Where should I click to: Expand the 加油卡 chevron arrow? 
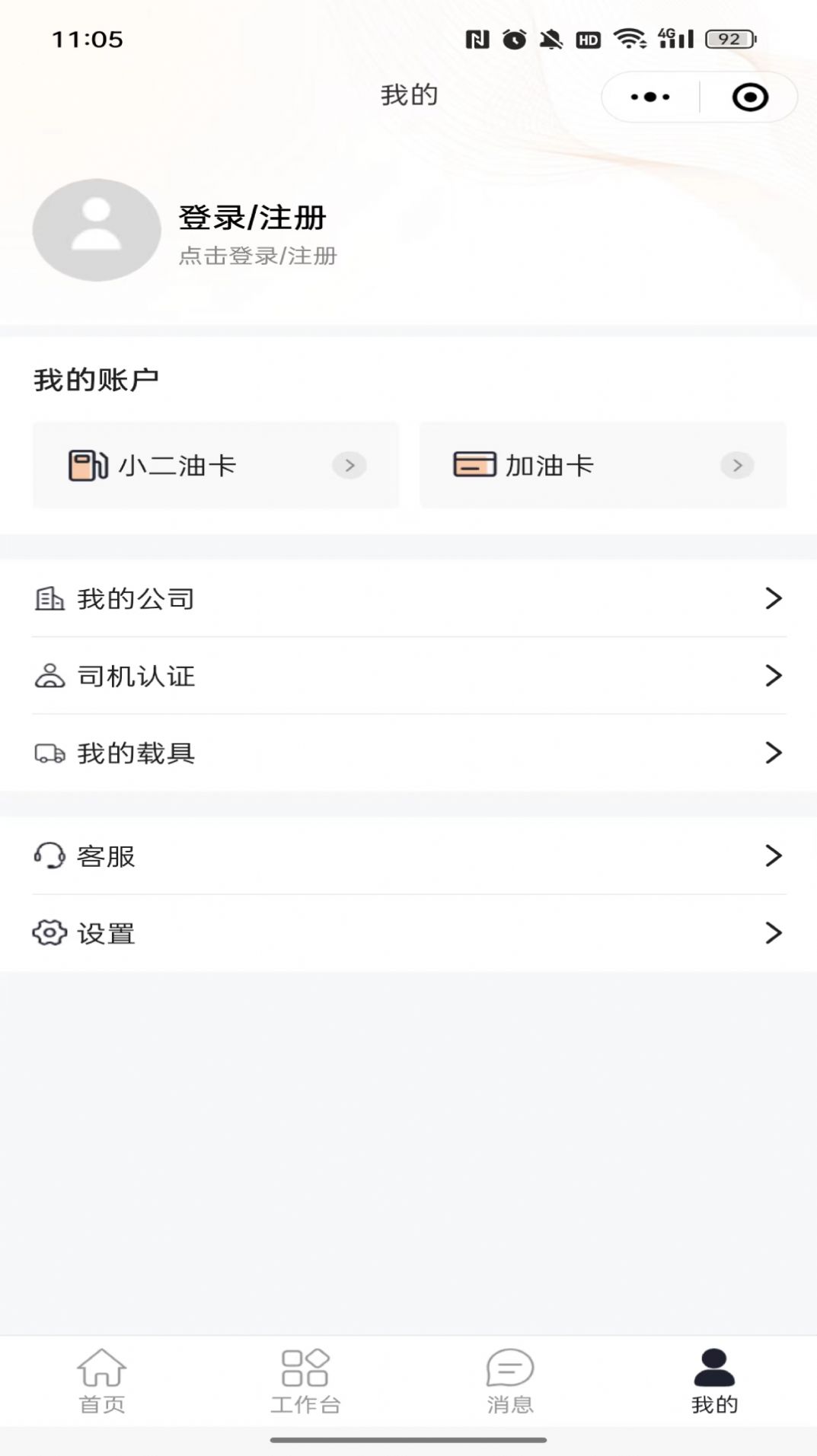click(736, 465)
